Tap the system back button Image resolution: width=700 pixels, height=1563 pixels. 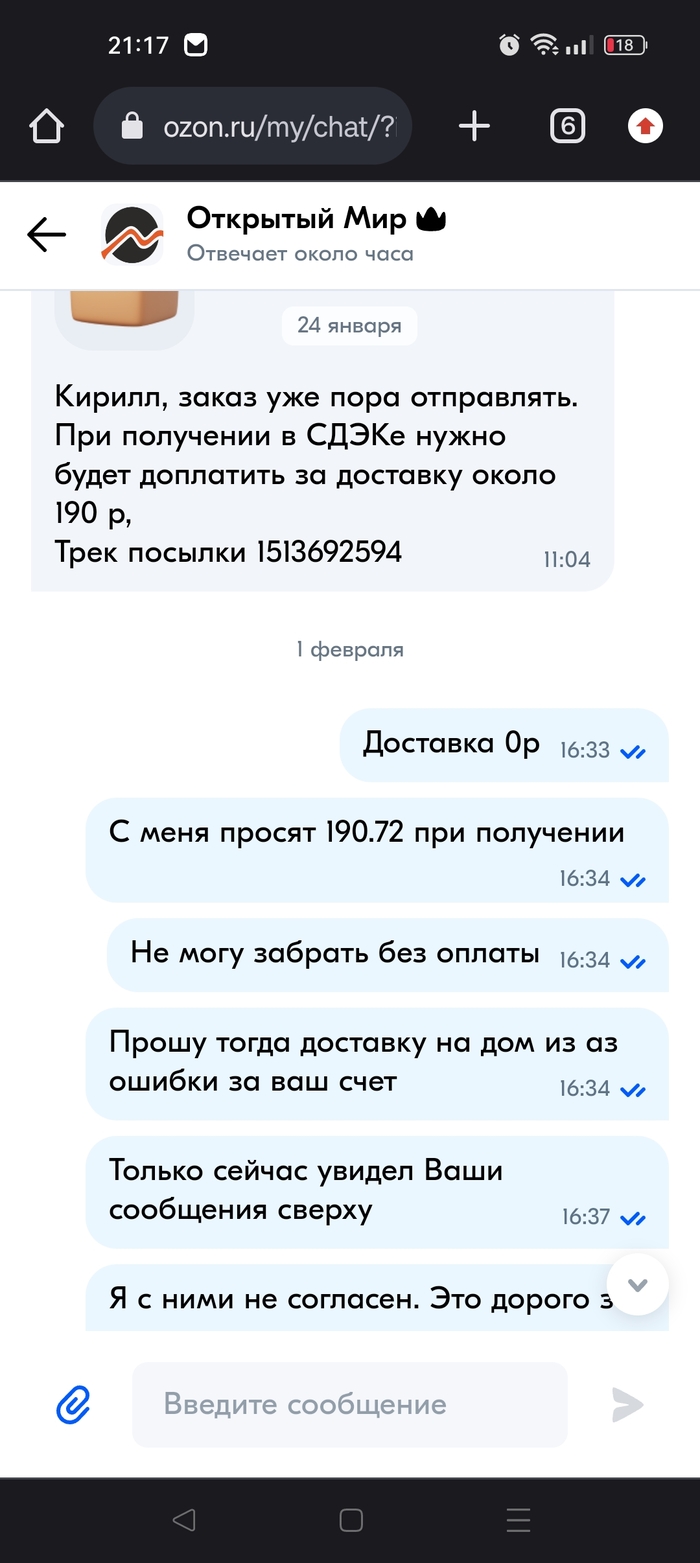click(x=184, y=1521)
